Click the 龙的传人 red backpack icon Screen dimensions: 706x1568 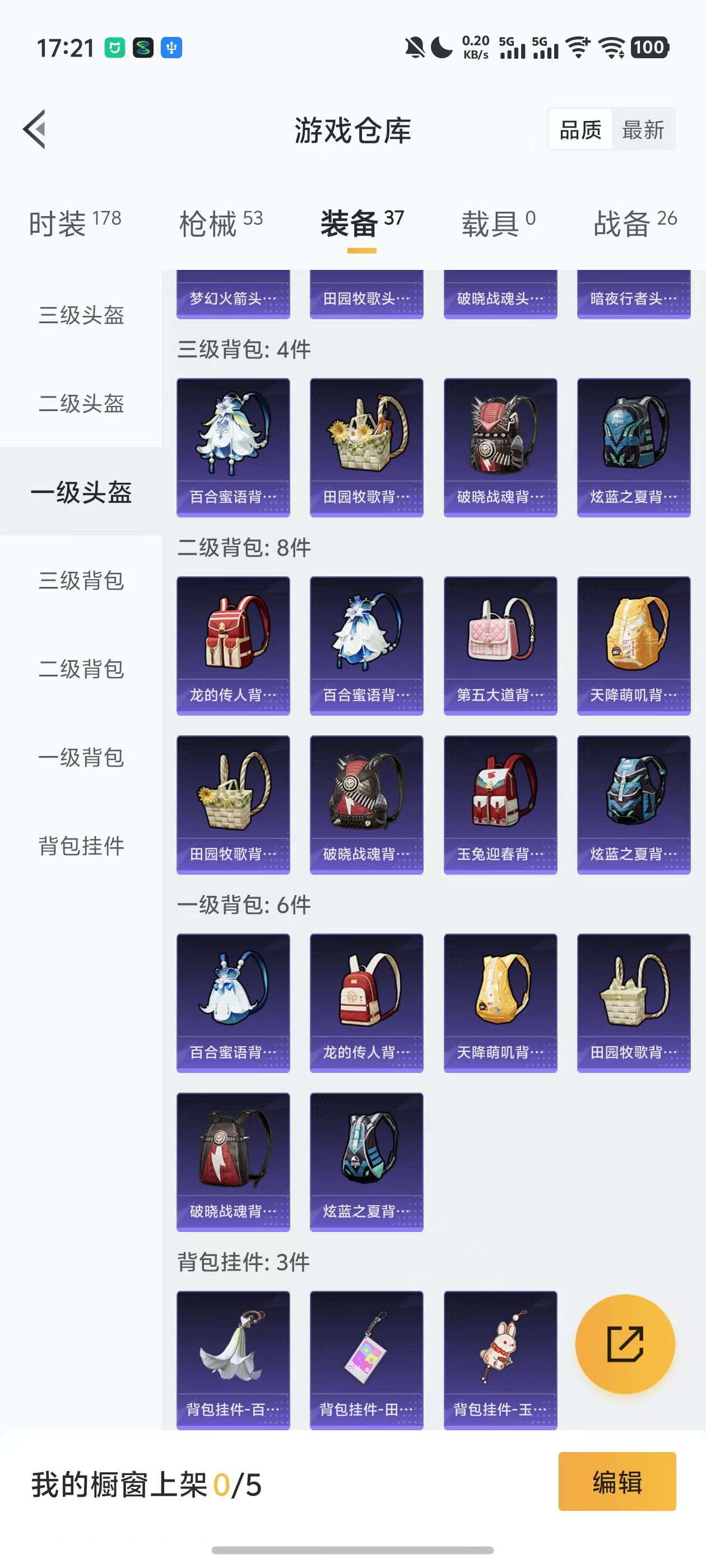233,645
